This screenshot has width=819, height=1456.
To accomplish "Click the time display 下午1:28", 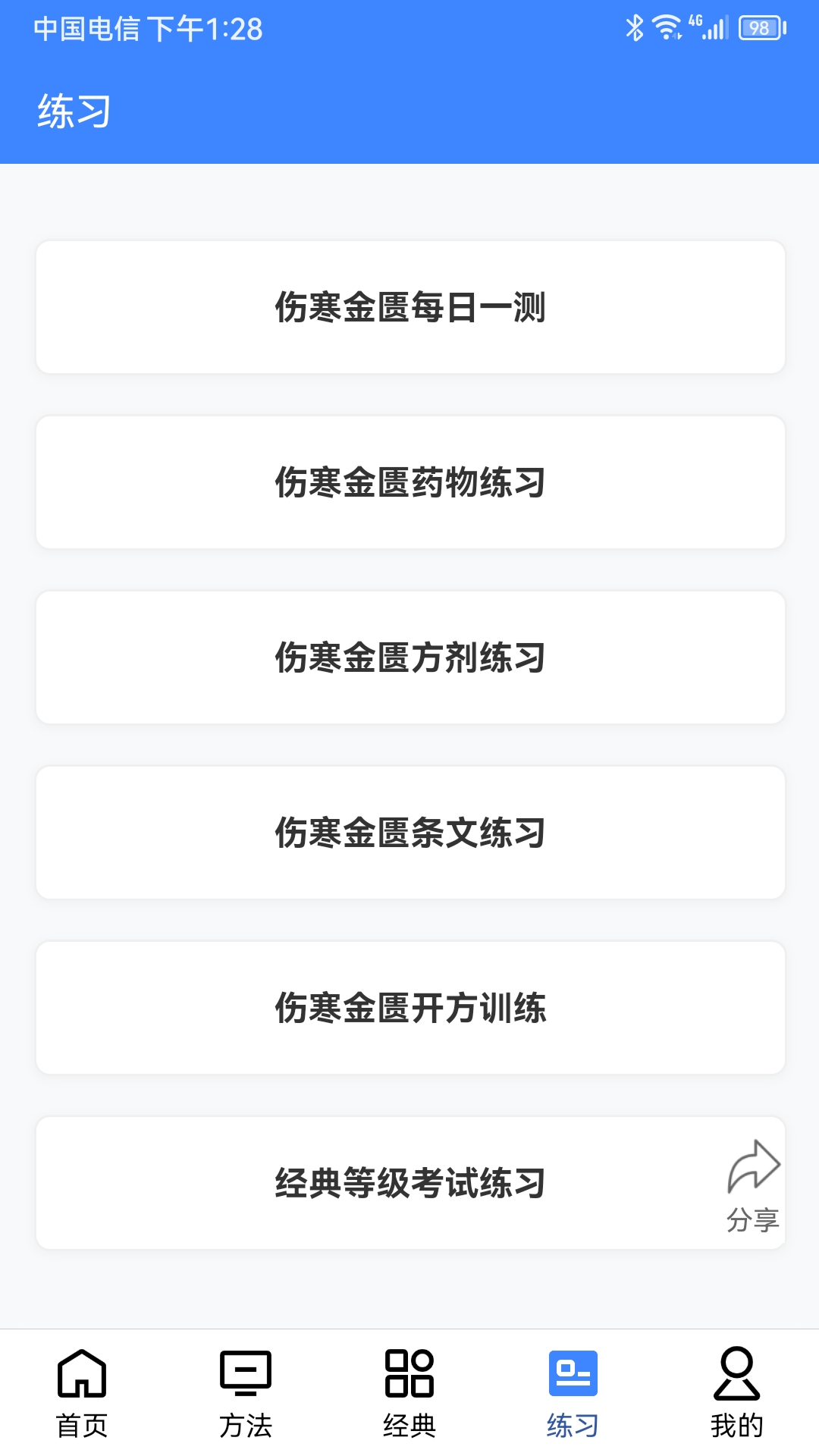I will (x=203, y=29).
